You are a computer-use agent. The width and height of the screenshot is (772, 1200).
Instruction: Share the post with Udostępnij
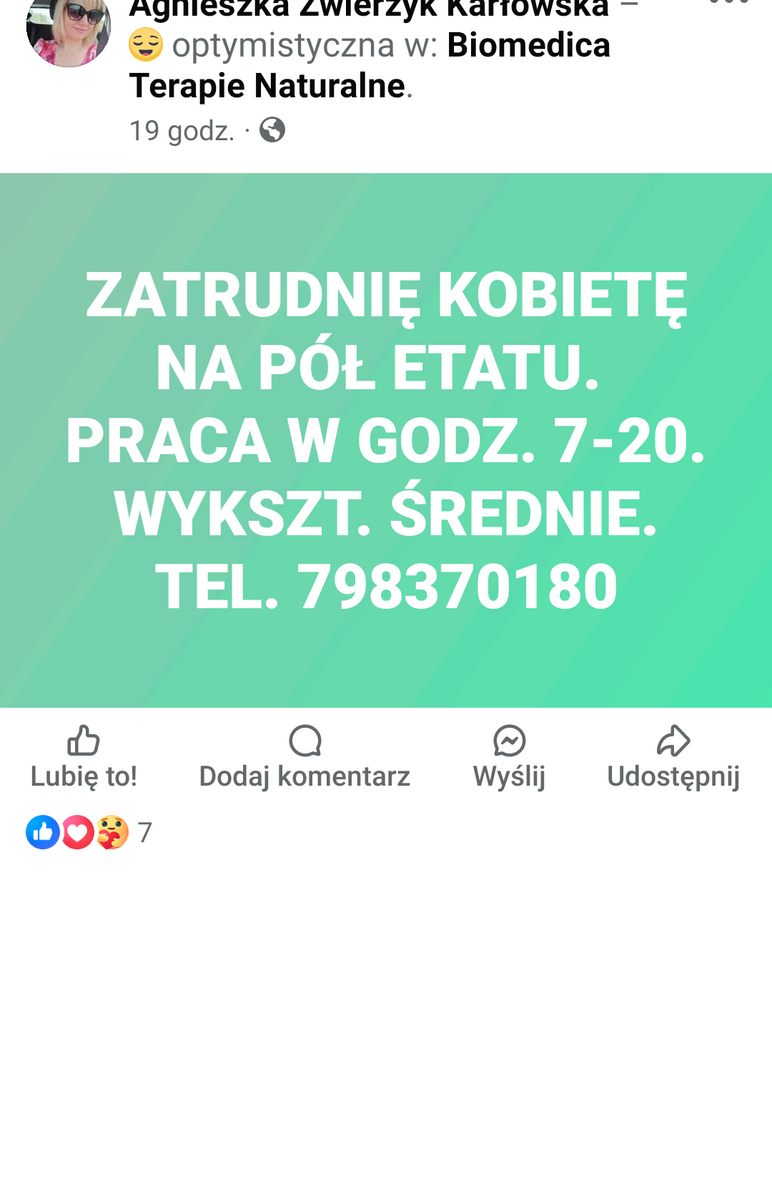(673, 757)
